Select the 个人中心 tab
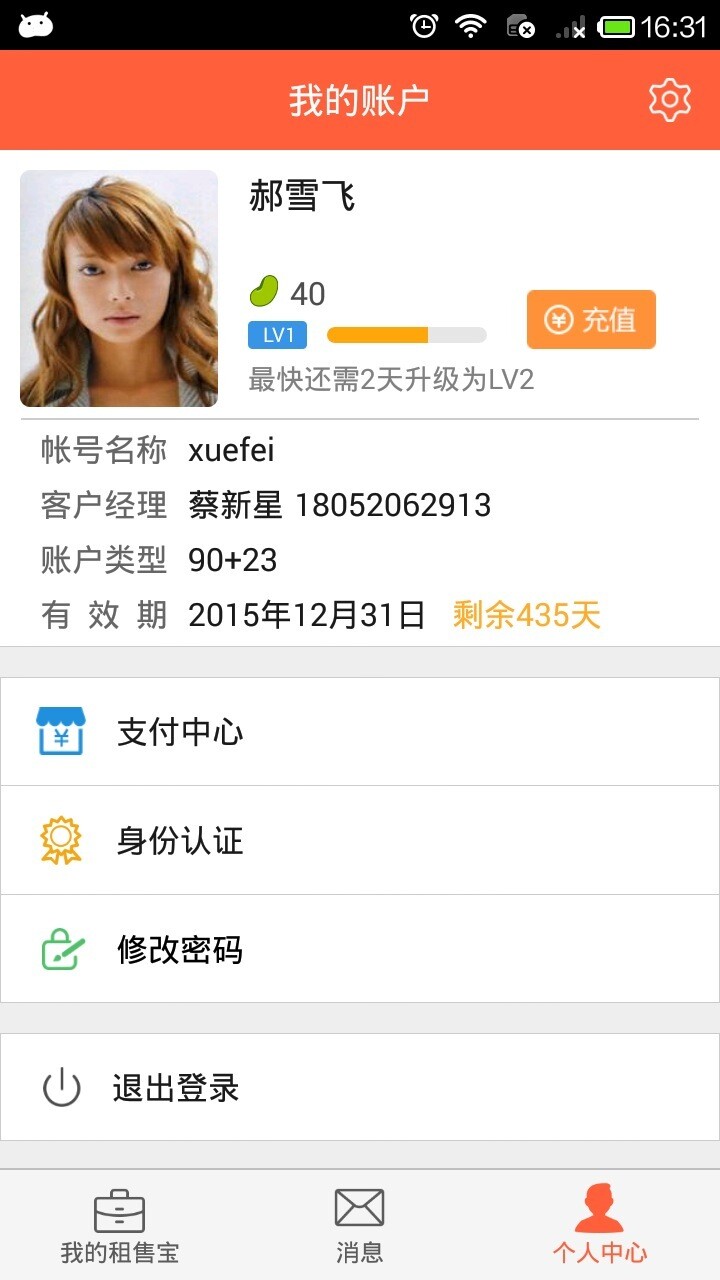 [600, 1225]
